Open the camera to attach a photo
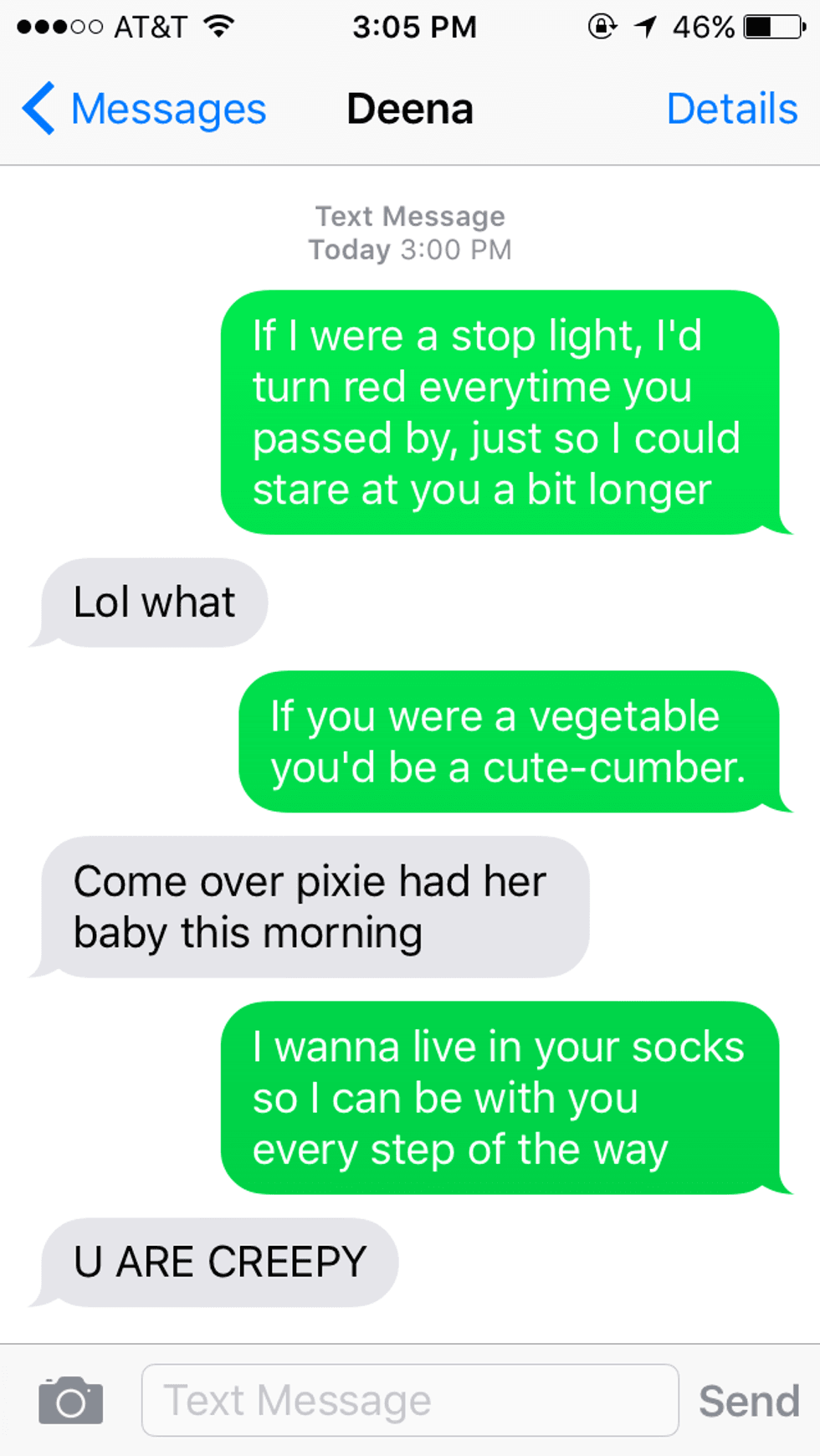 click(x=71, y=1400)
